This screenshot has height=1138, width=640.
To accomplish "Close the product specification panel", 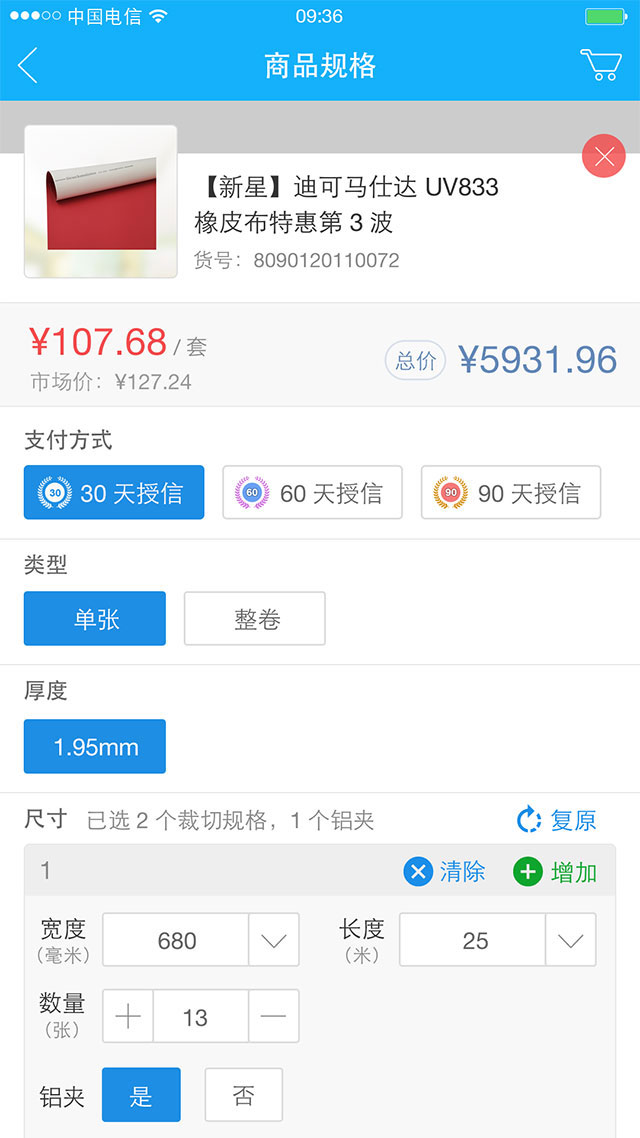I will coord(603,156).
